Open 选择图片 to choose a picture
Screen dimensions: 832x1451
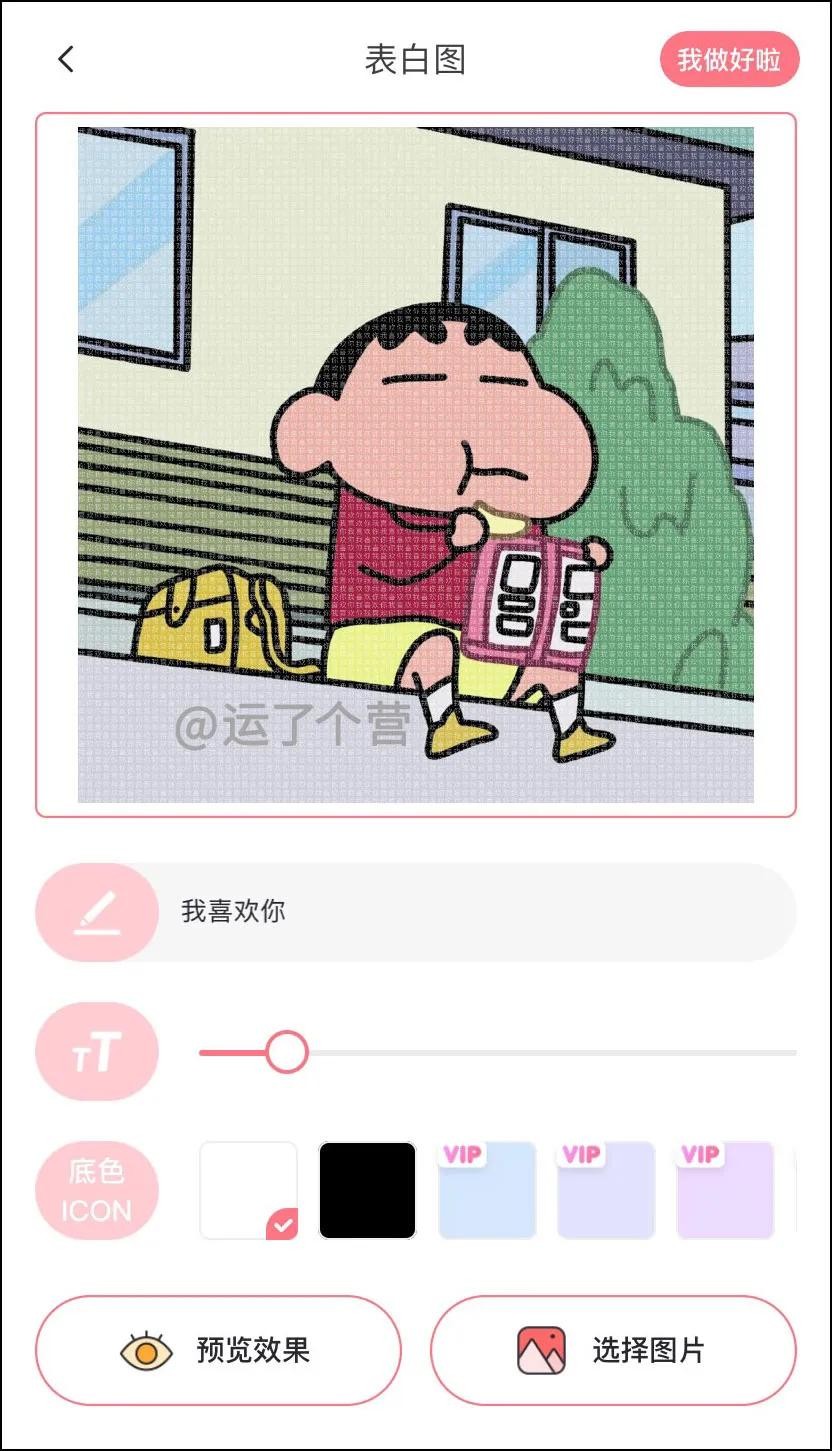click(x=613, y=1351)
